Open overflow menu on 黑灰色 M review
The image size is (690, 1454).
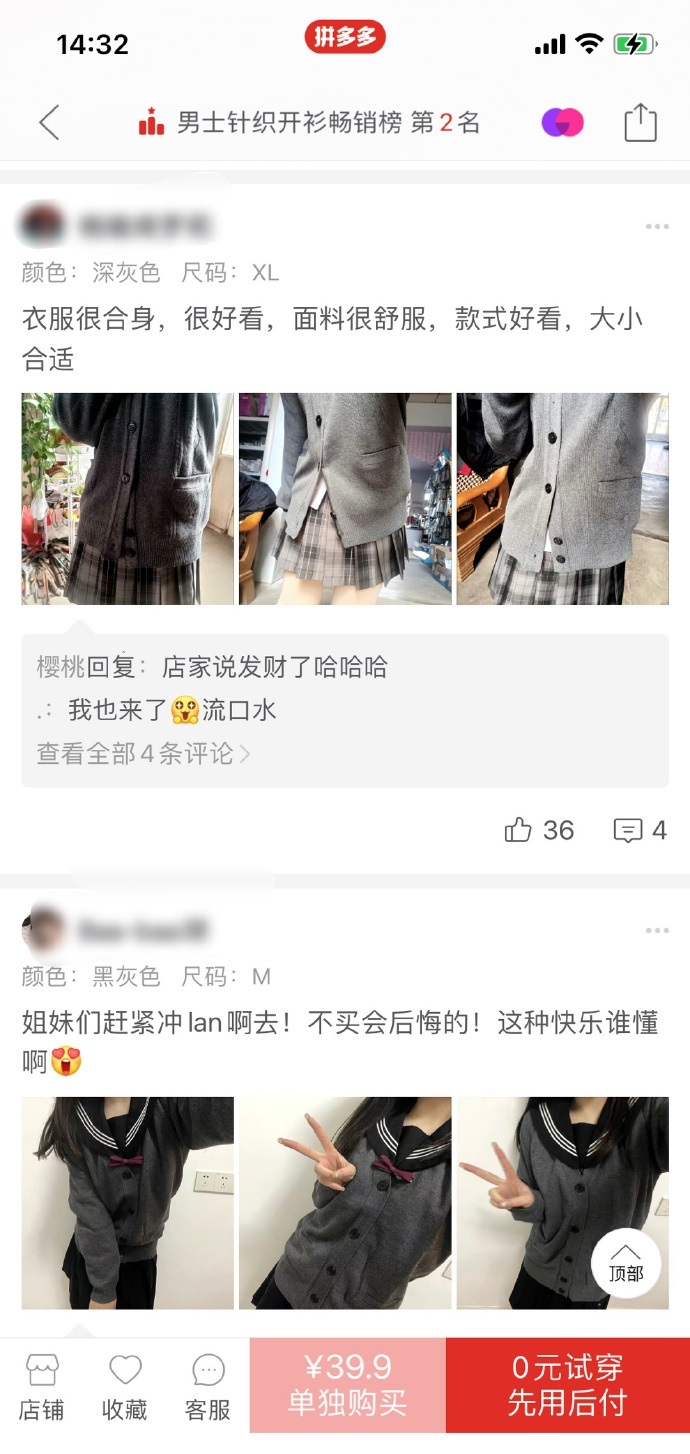coord(657,931)
